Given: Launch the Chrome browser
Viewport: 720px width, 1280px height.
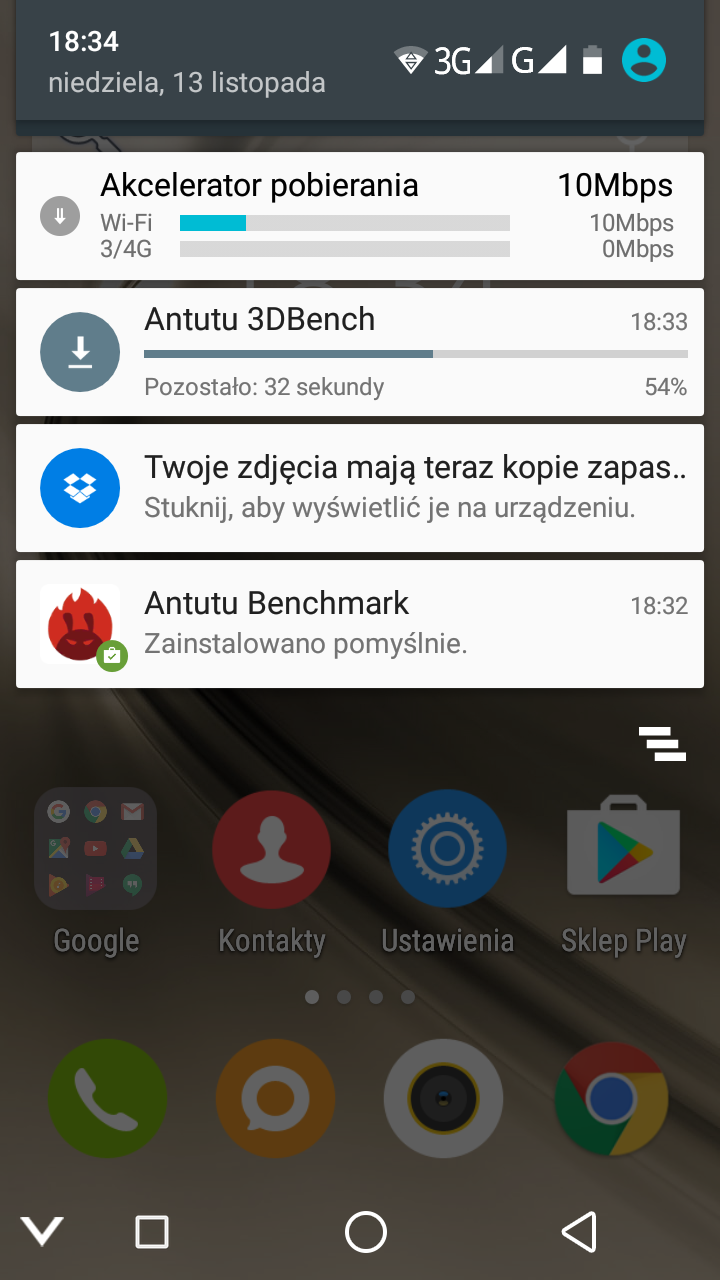Looking at the screenshot, I should pyautogui.click(x=611, y=1098).
